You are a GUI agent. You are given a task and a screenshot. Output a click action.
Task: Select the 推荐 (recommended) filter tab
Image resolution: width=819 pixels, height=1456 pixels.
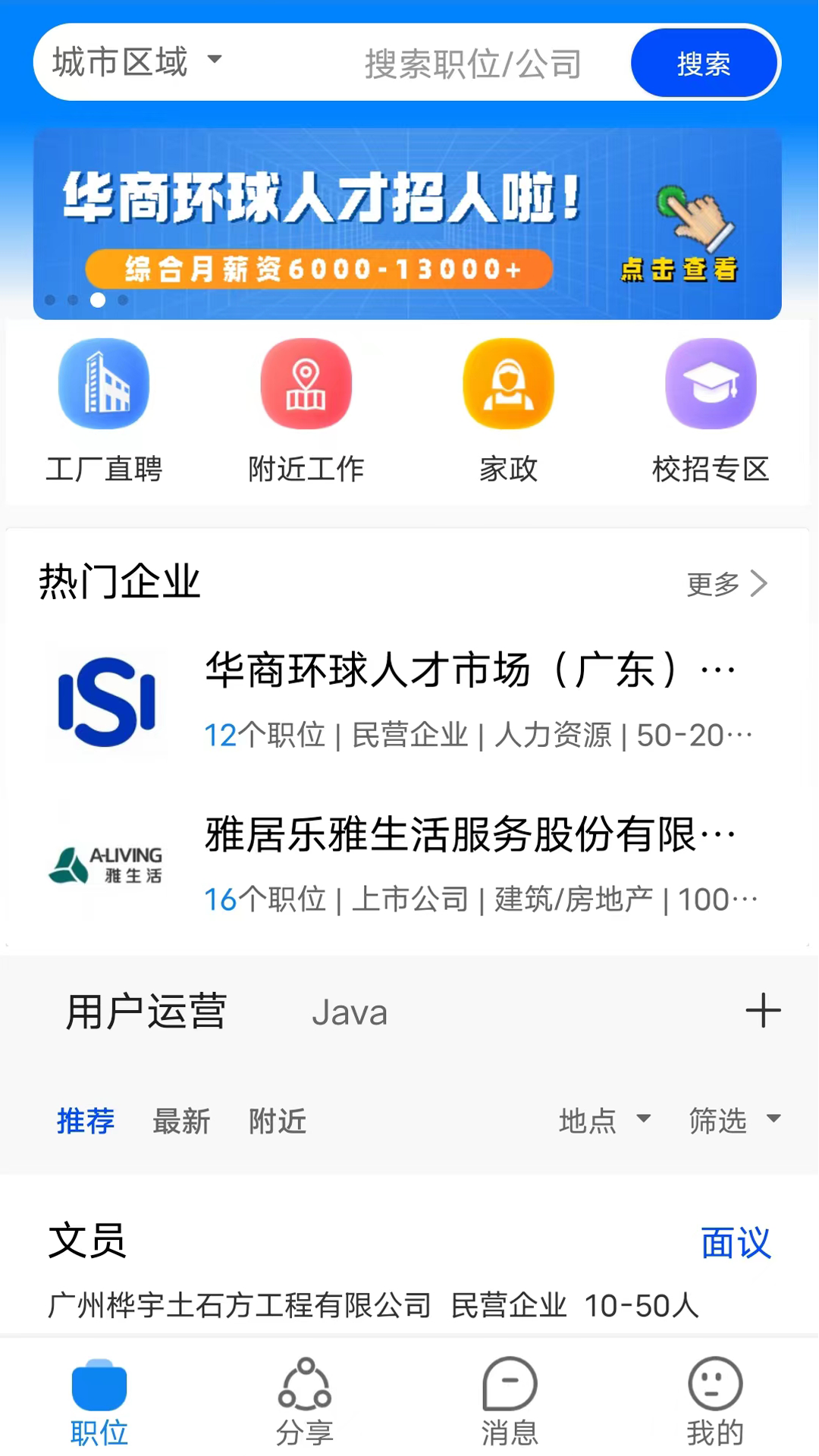click(x=86, y=1122)
